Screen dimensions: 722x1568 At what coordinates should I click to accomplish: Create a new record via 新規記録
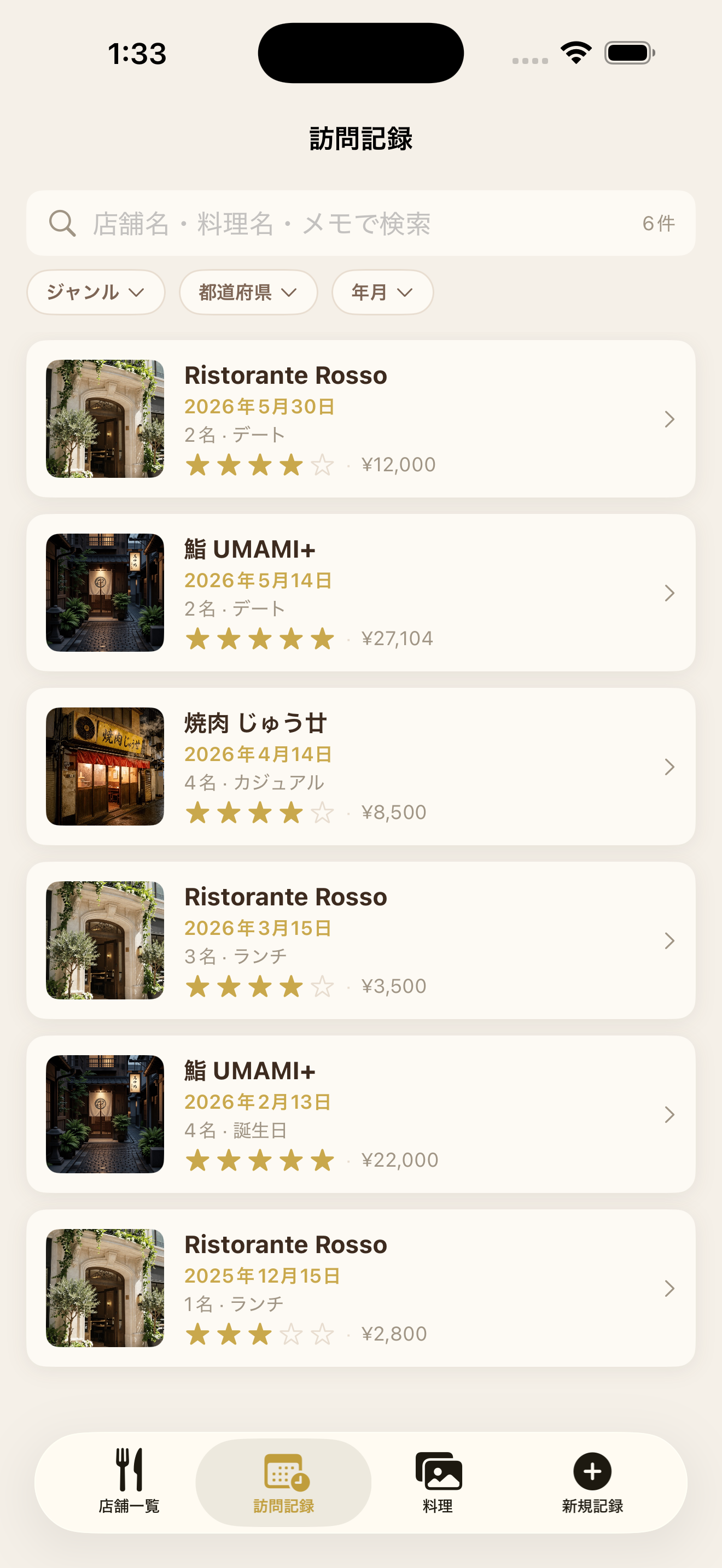pyautogui.click(x=592, y=1482)
